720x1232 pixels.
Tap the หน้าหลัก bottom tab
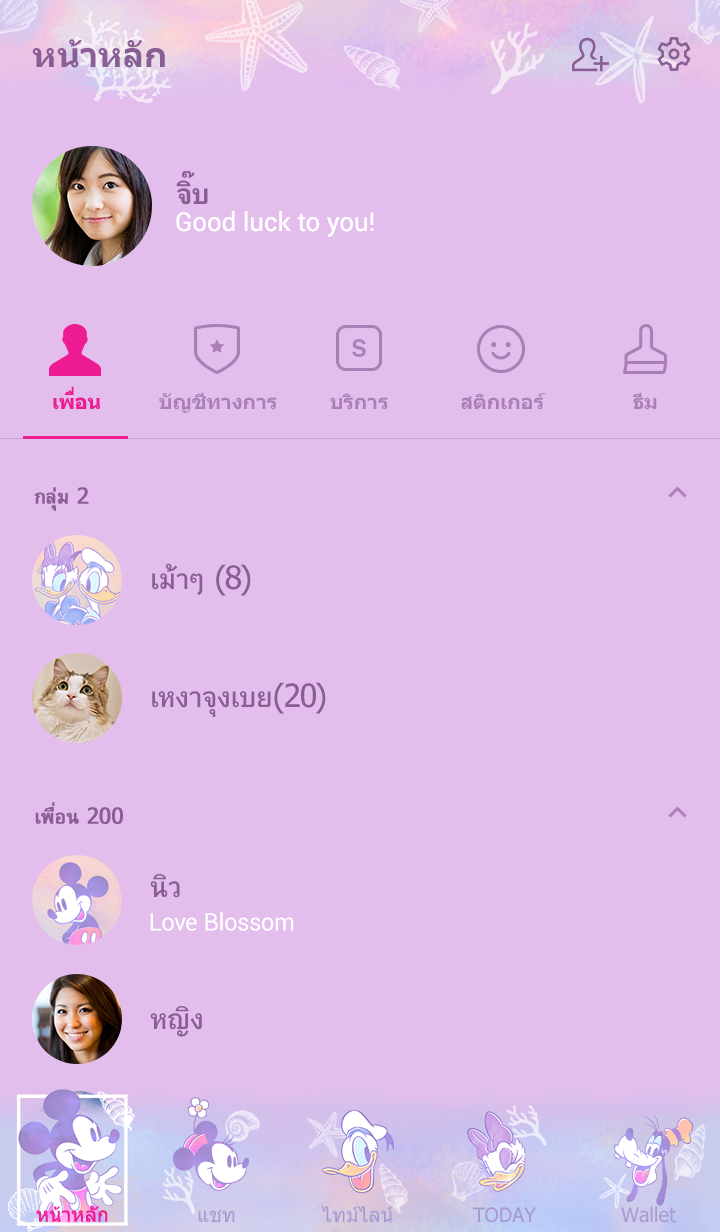72,1162
